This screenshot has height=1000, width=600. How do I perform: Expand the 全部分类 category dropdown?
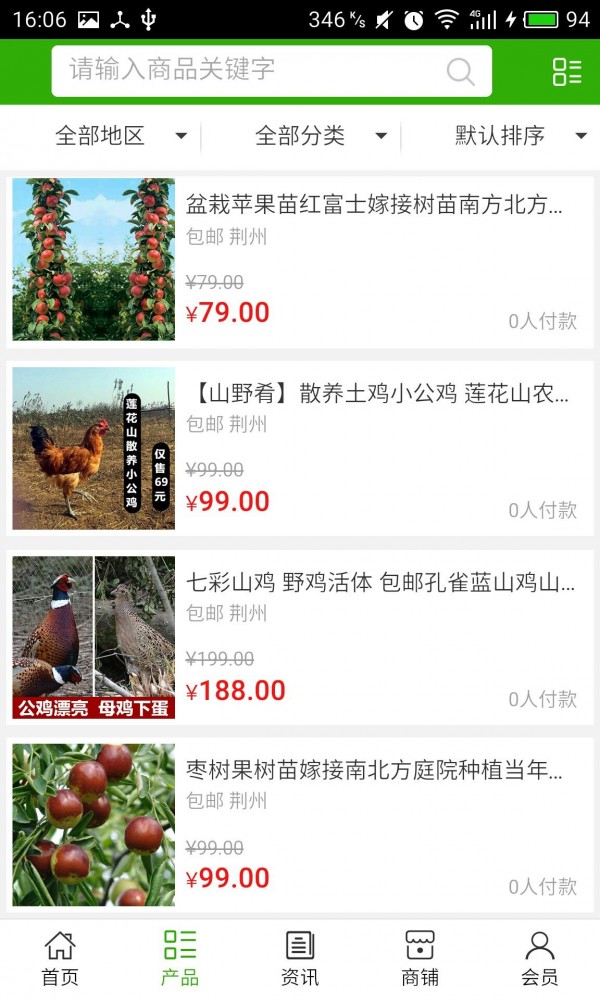coord(320,136)
